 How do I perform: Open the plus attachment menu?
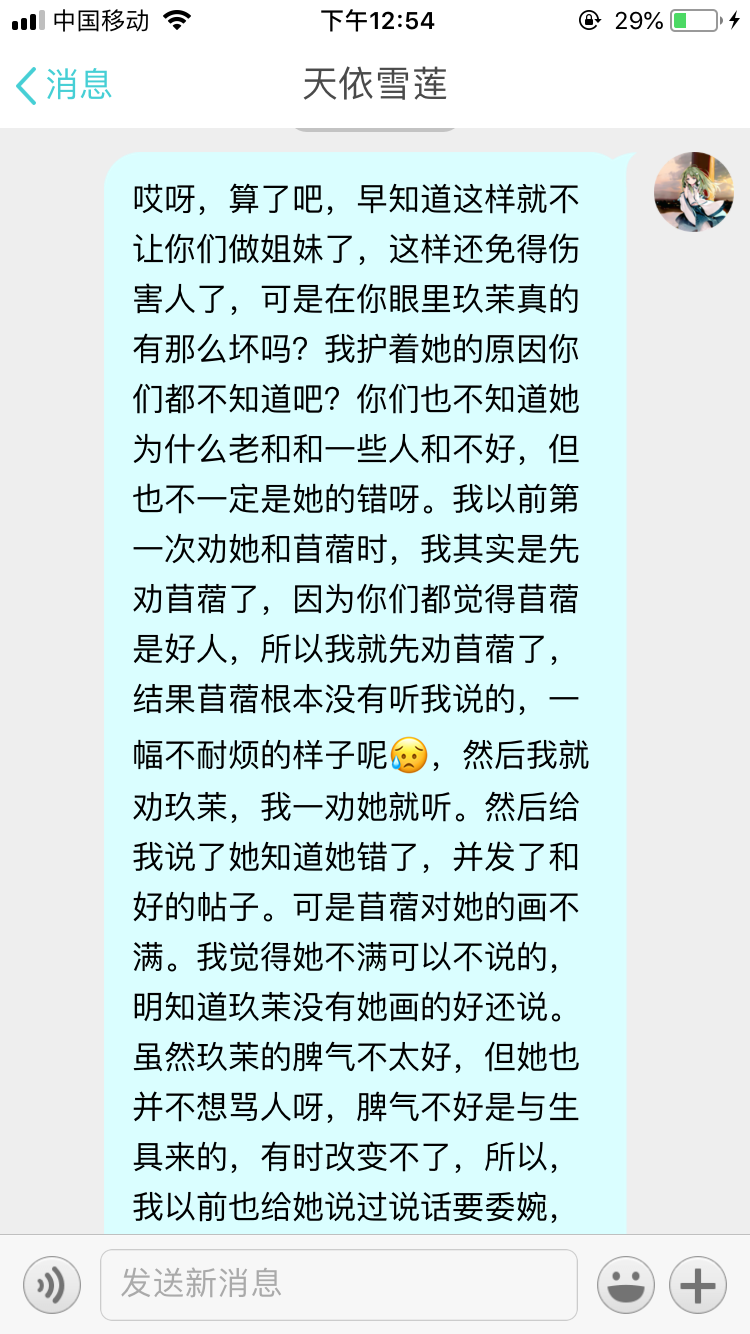click(698, 1284)
